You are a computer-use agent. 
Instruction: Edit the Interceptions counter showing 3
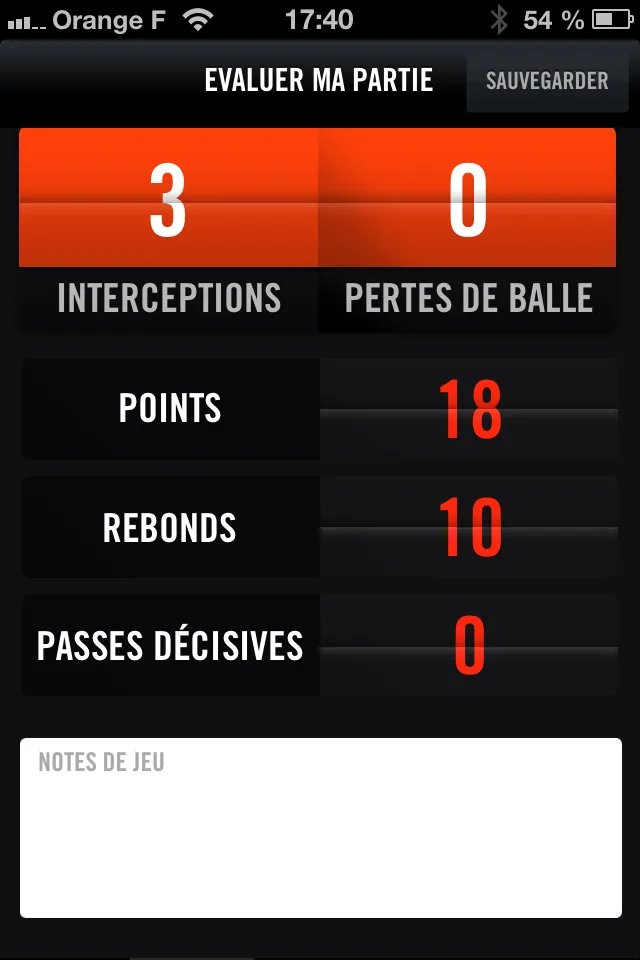(168, 200)
